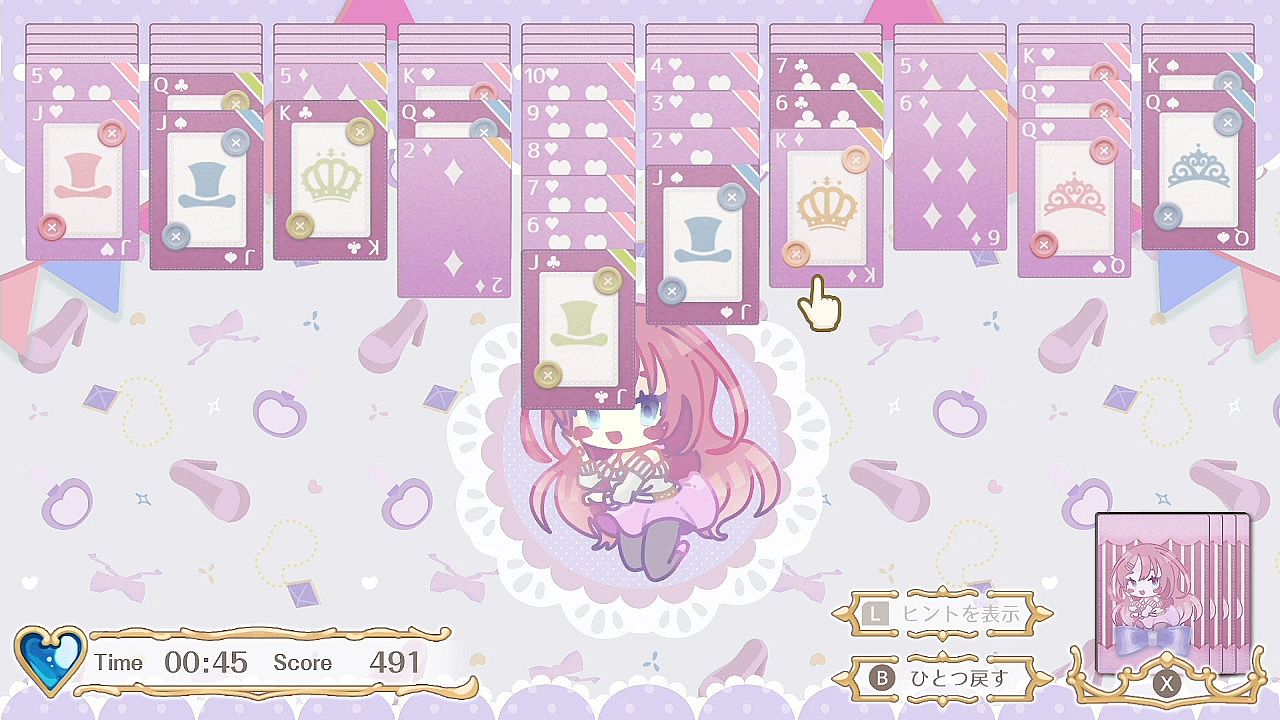1280x720 pixels.
Task: Choose the King of diamonds card
Action: (826, 210)
